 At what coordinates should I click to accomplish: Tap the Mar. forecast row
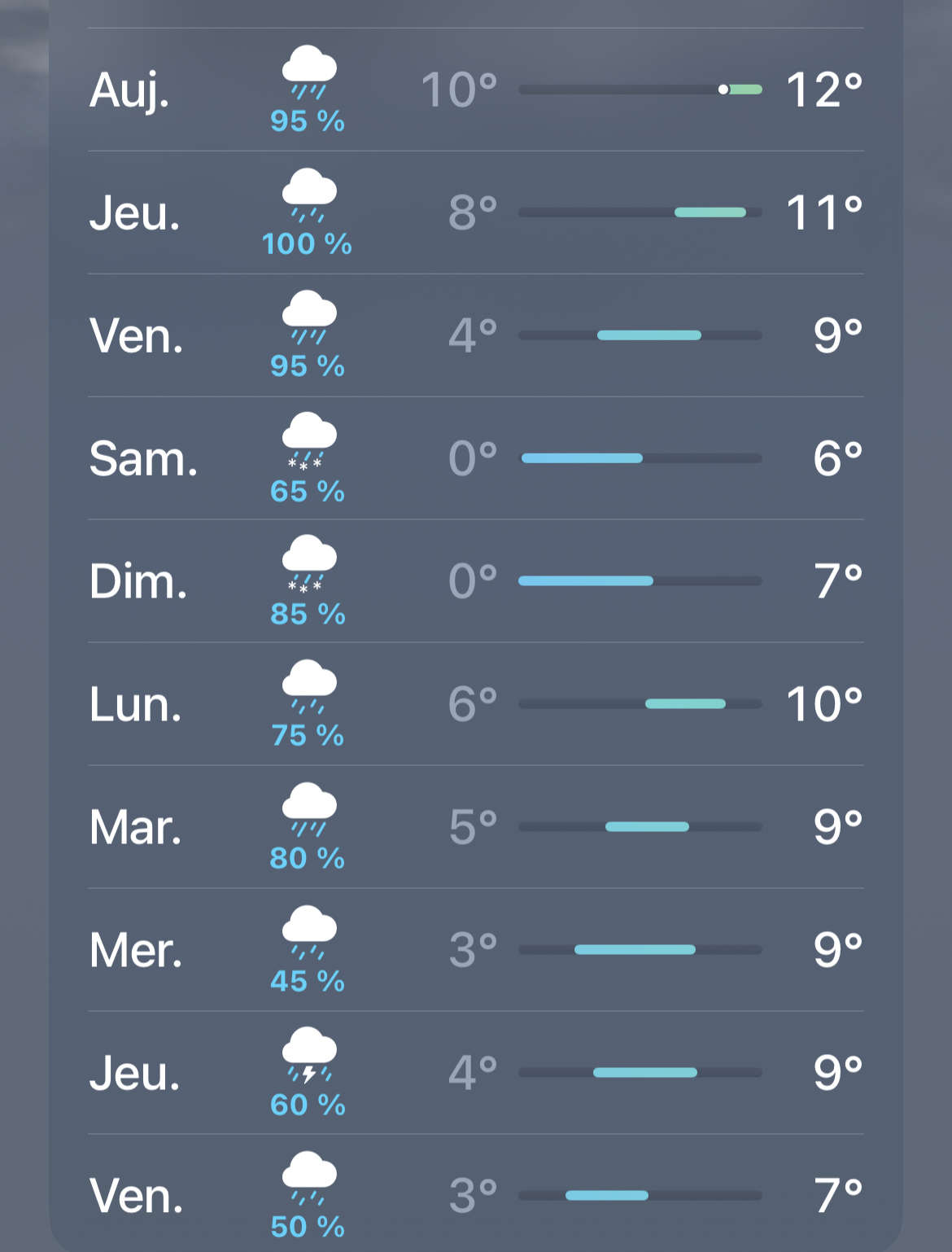[x=476, y=827]
